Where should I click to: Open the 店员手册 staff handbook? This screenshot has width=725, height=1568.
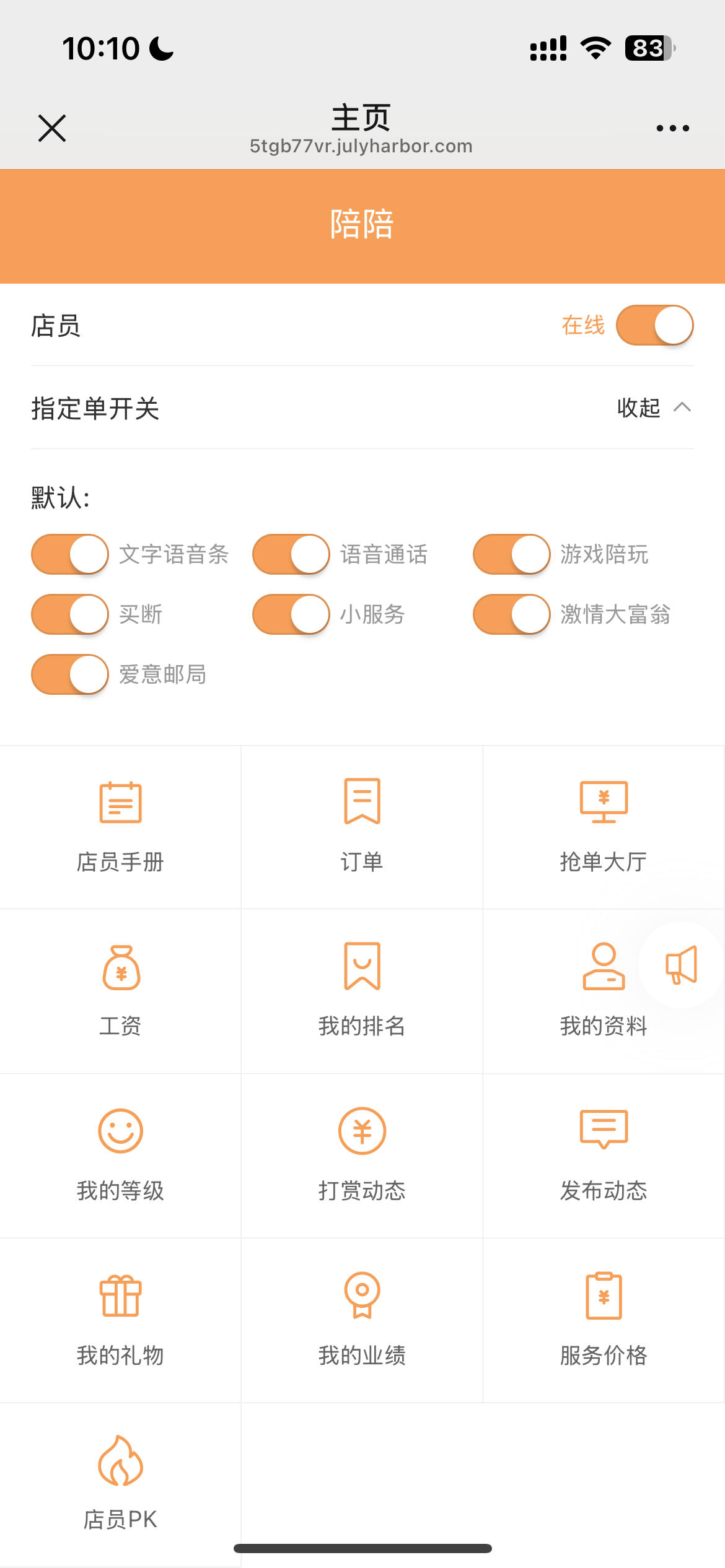point(120,827)
